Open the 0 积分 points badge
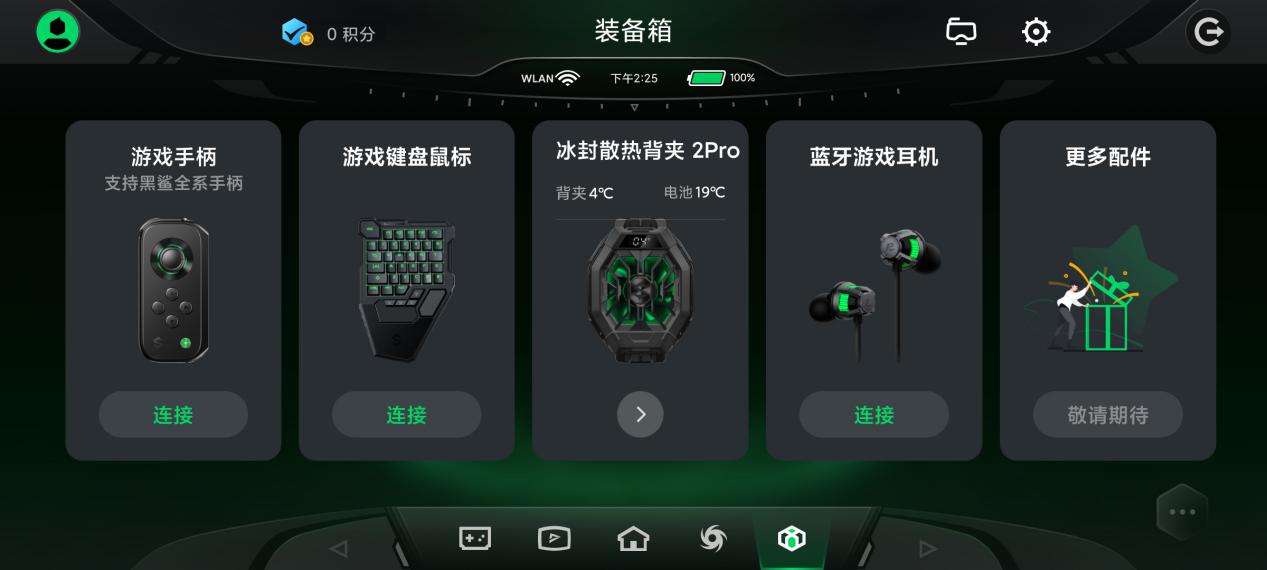 328,33
